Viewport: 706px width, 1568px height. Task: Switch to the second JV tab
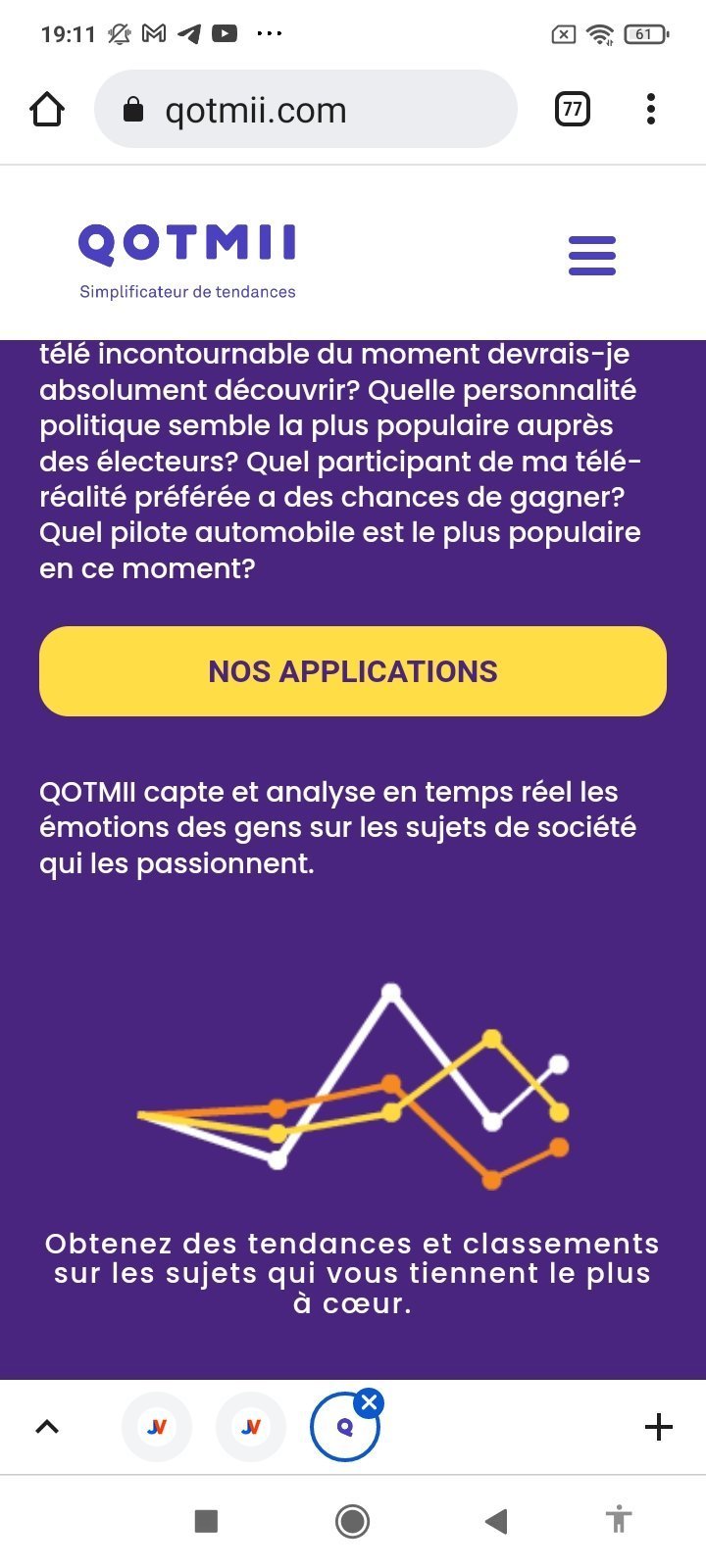[251, 1427]
